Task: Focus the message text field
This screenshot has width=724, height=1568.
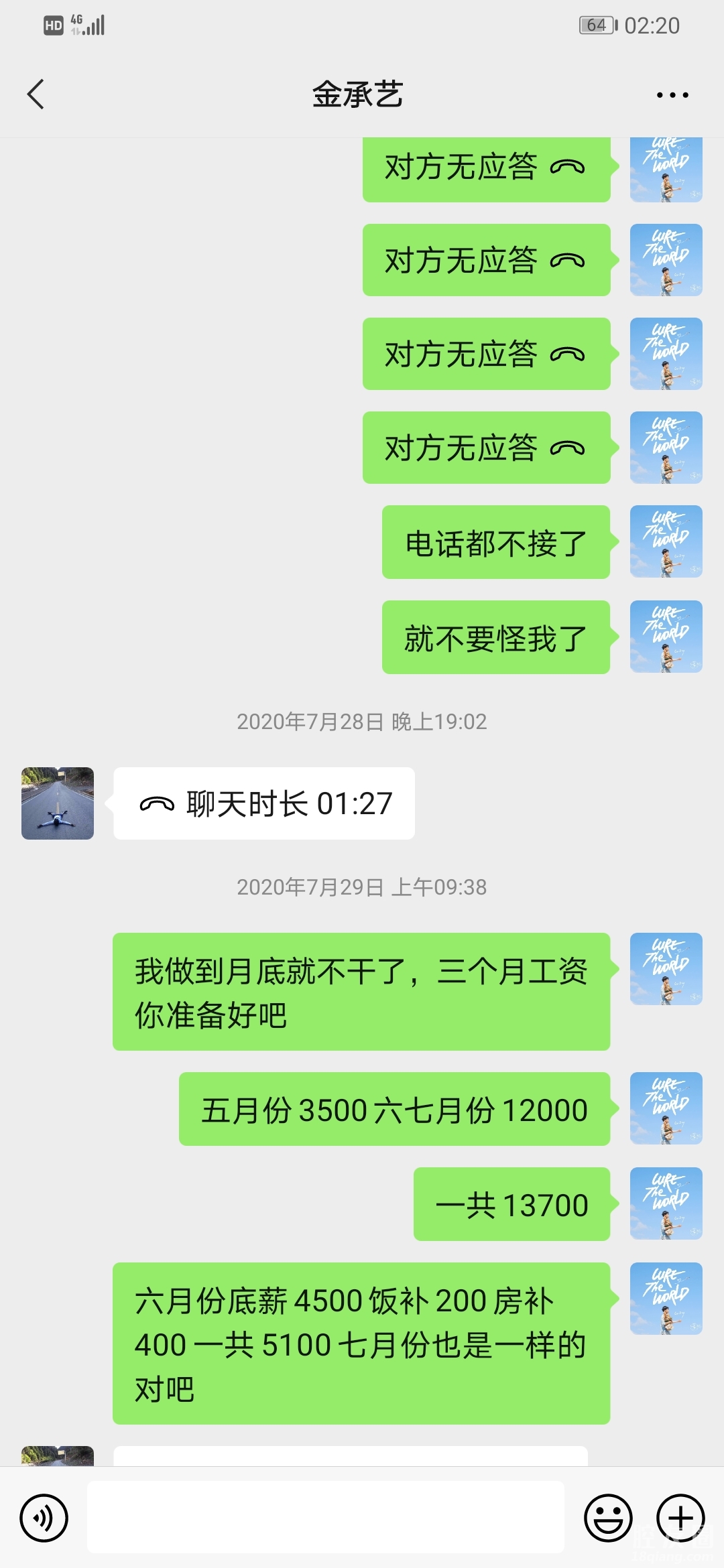Action: tap(326, 1518)
